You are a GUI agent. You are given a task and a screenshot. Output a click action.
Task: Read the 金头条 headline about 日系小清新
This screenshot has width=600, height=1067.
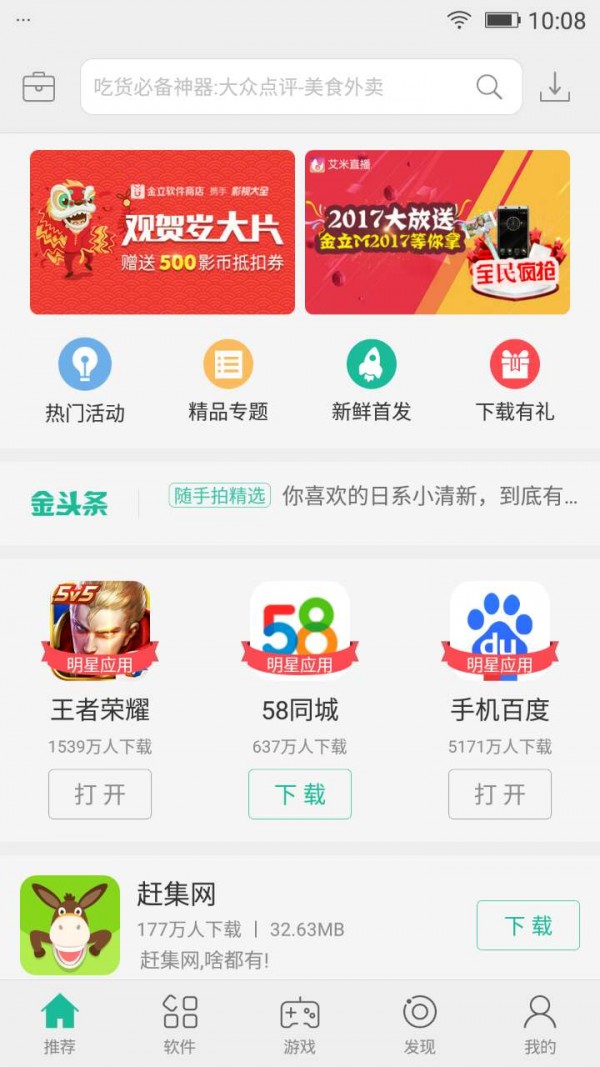(430, 496)
